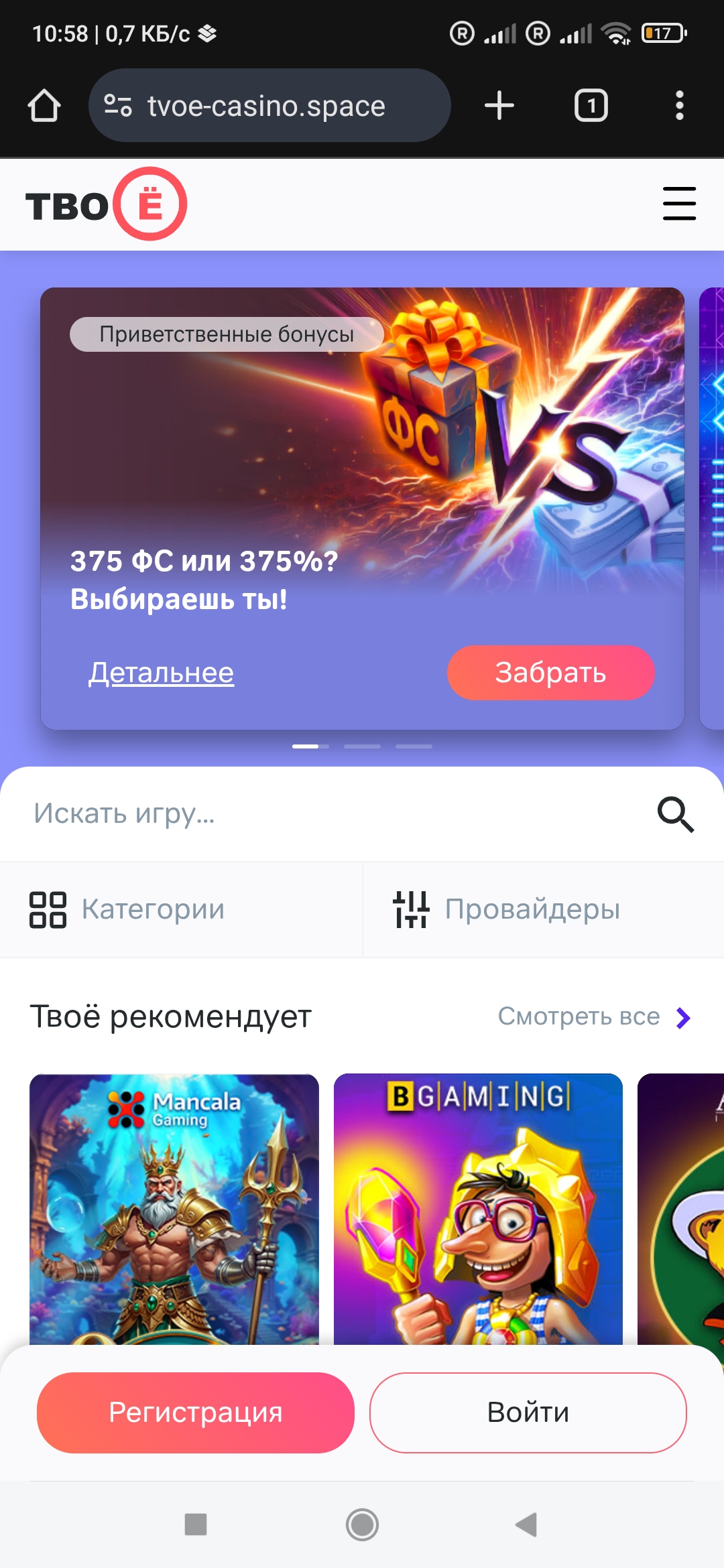Open the BGaming game card
This screenshot has width=724, height=1568.
tap(478, 1206)
